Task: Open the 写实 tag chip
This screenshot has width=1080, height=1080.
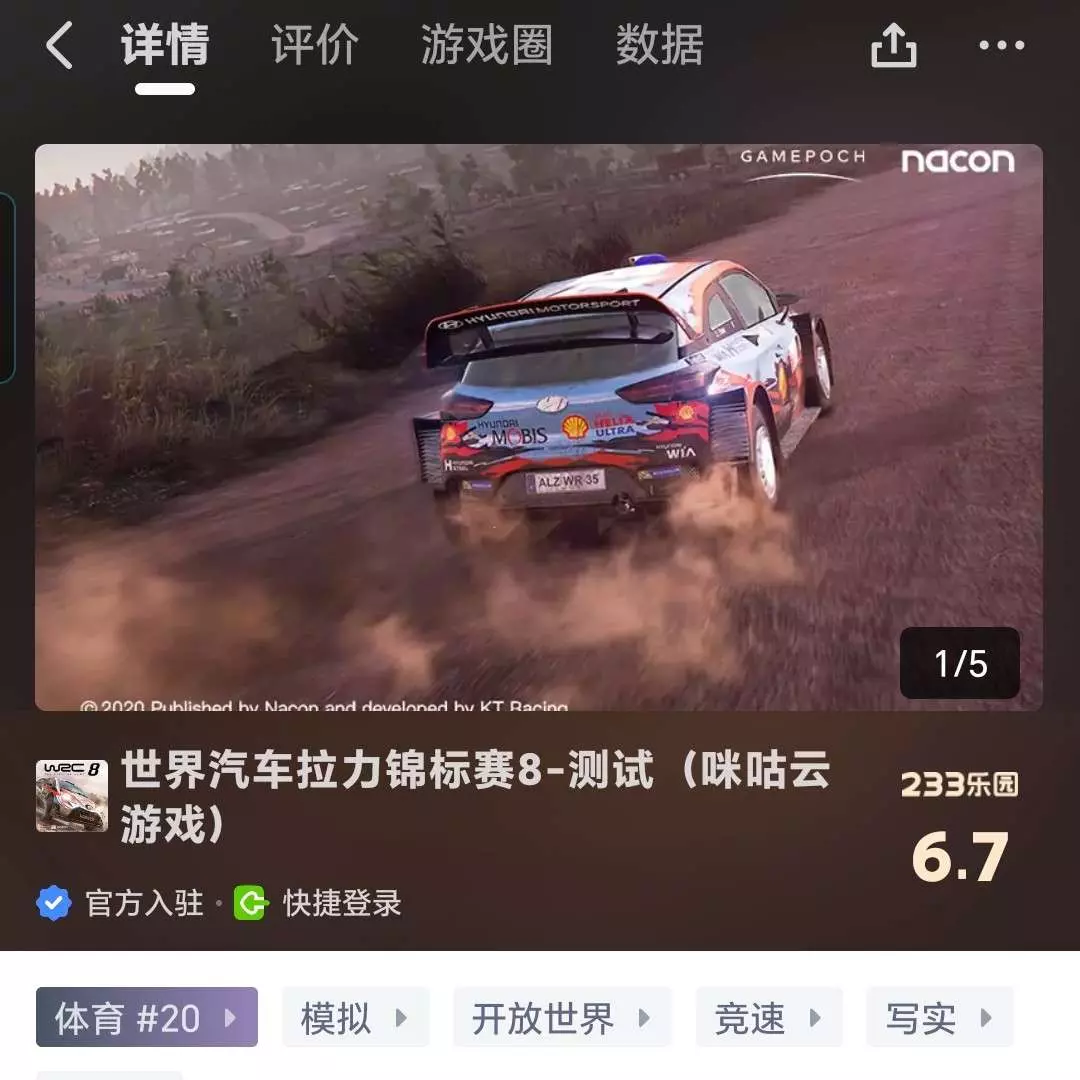Action: point(939,1018)
